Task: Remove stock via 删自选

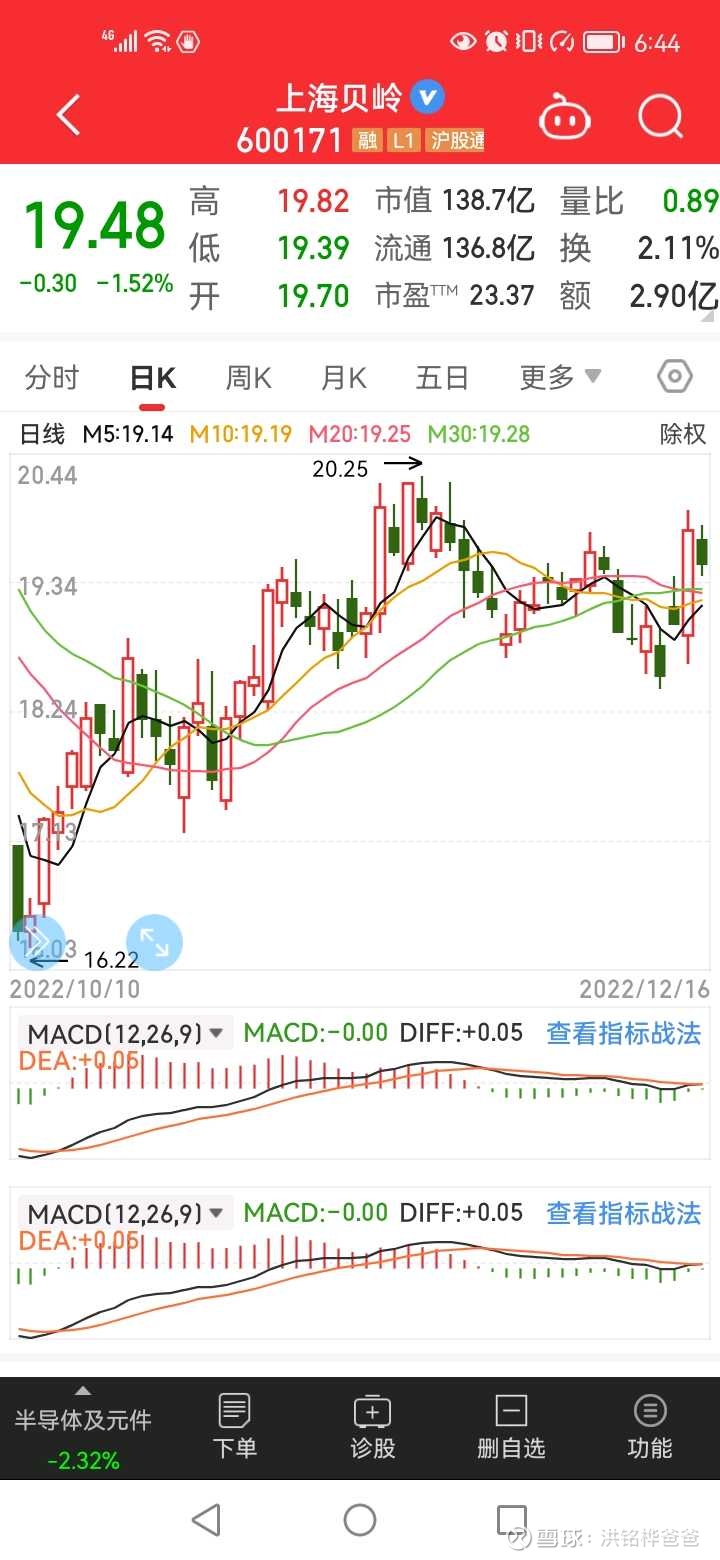Action: [x=511, y=1428]
